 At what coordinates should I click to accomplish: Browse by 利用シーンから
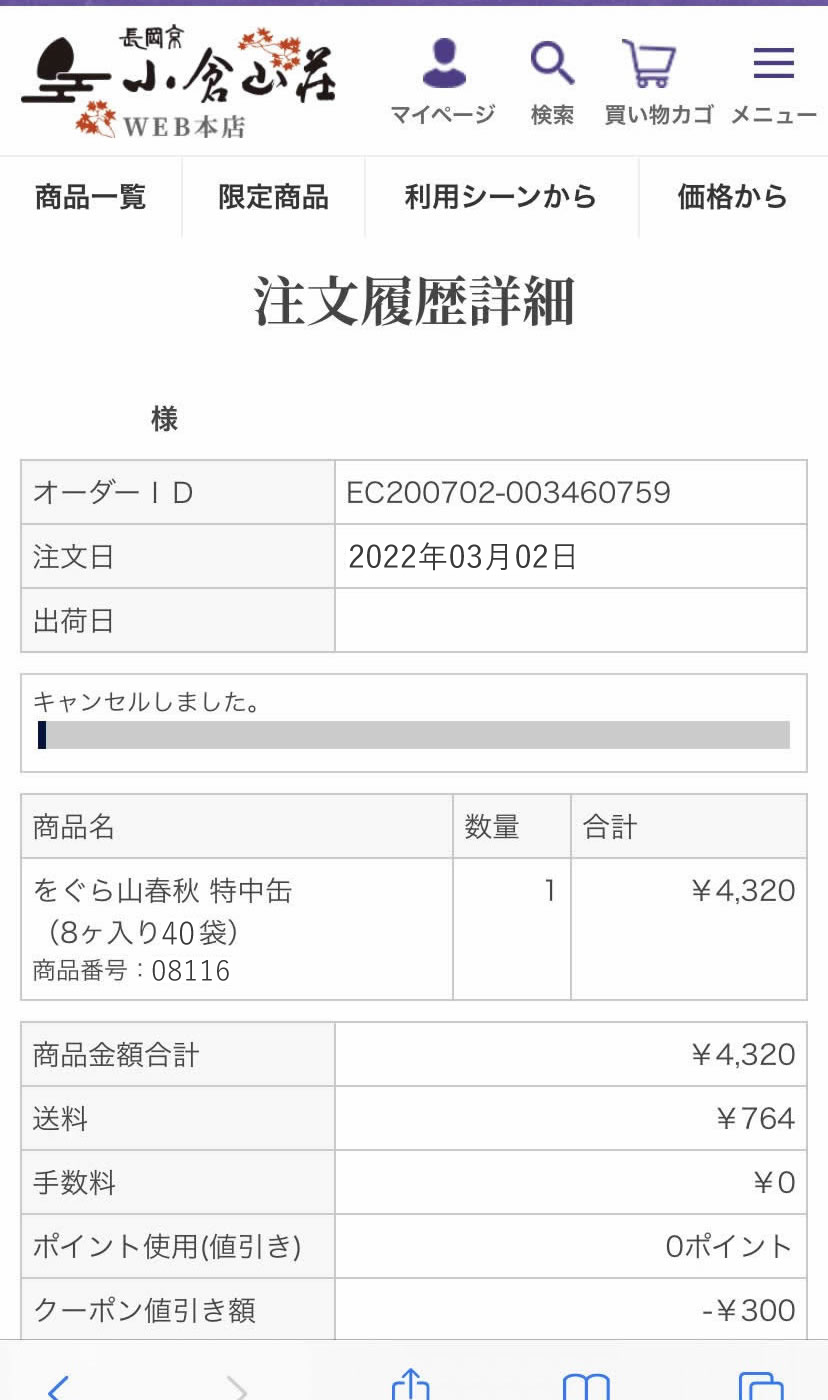coord(501,197)
